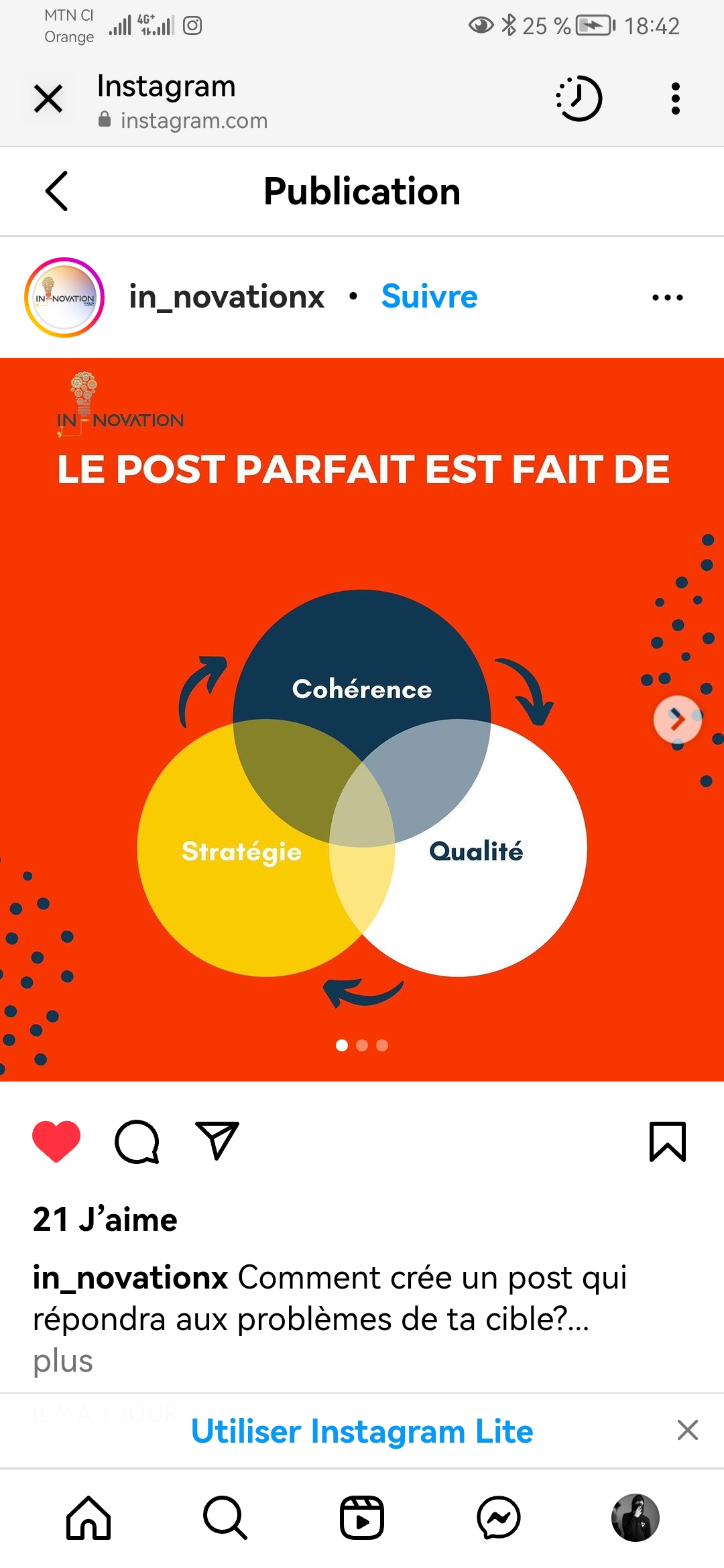
Task: Follow in_novationx with the Suivre link
Action: [x=429, y=296]
